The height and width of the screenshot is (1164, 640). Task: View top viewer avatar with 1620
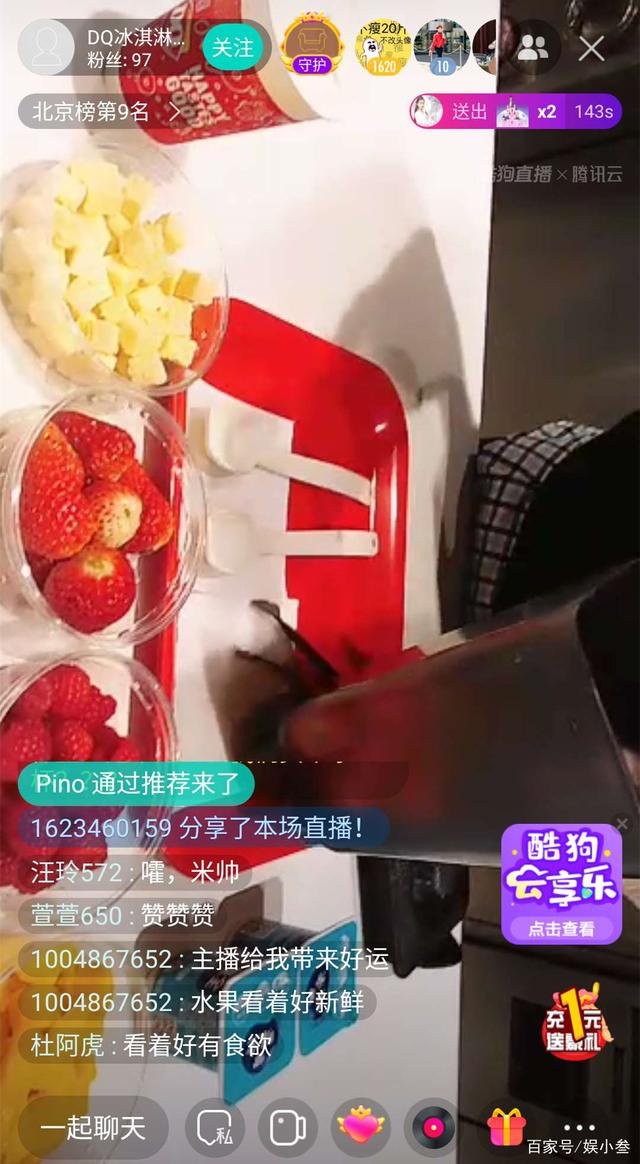click(383, 47)
